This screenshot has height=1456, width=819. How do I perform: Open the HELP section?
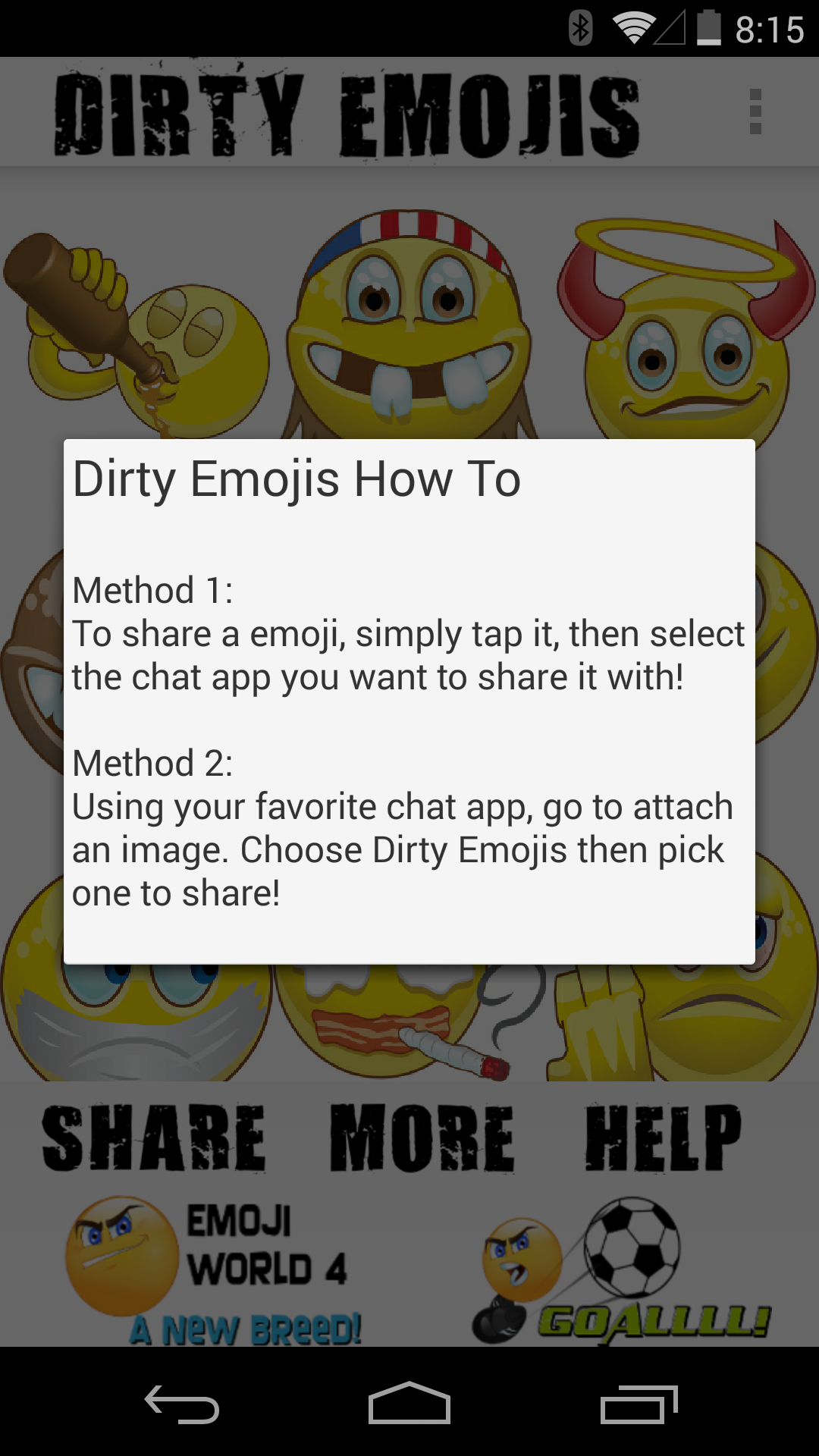click(x=663, y=1138)
